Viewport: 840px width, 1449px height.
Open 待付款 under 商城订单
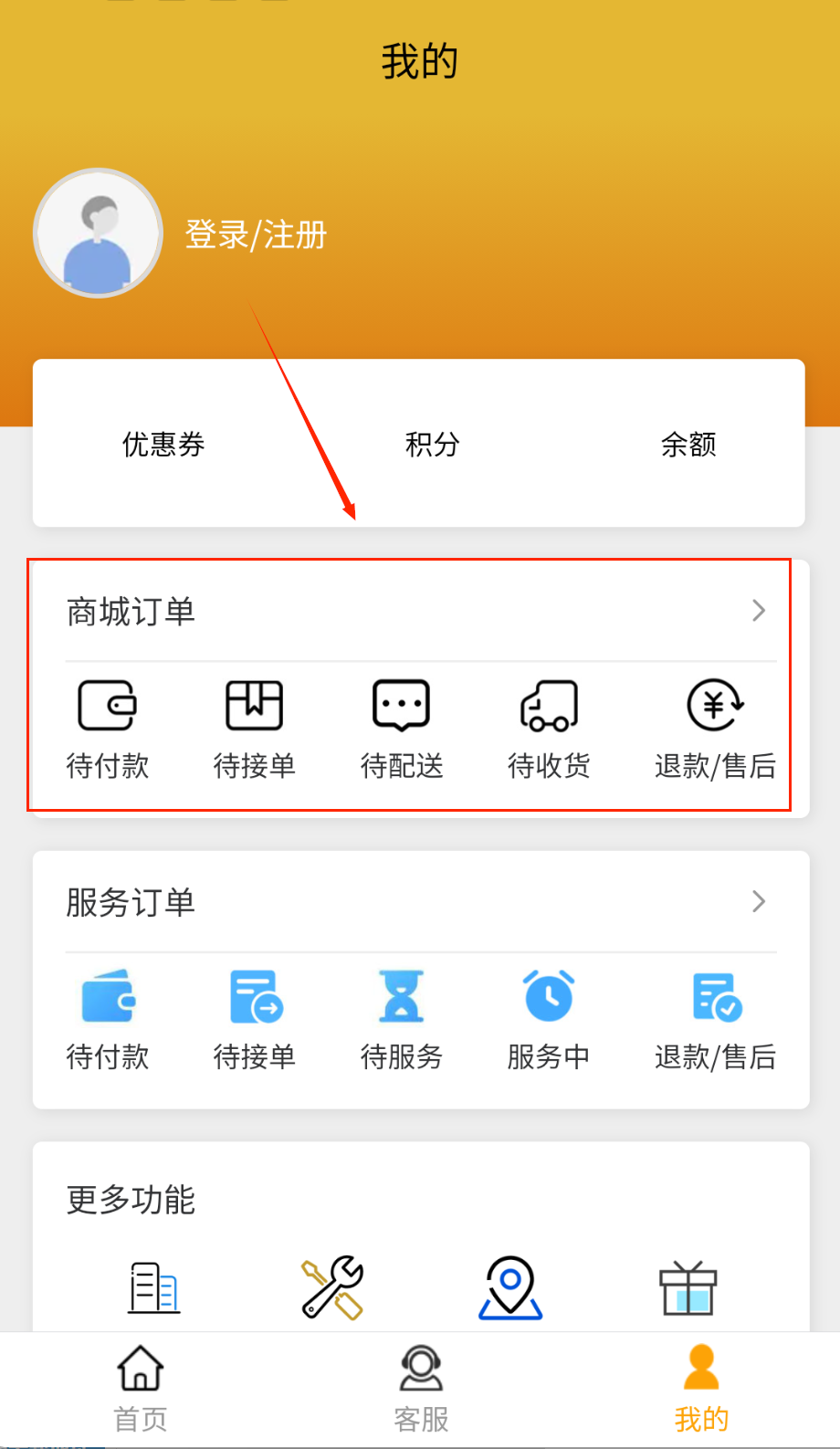pos(108,728)
